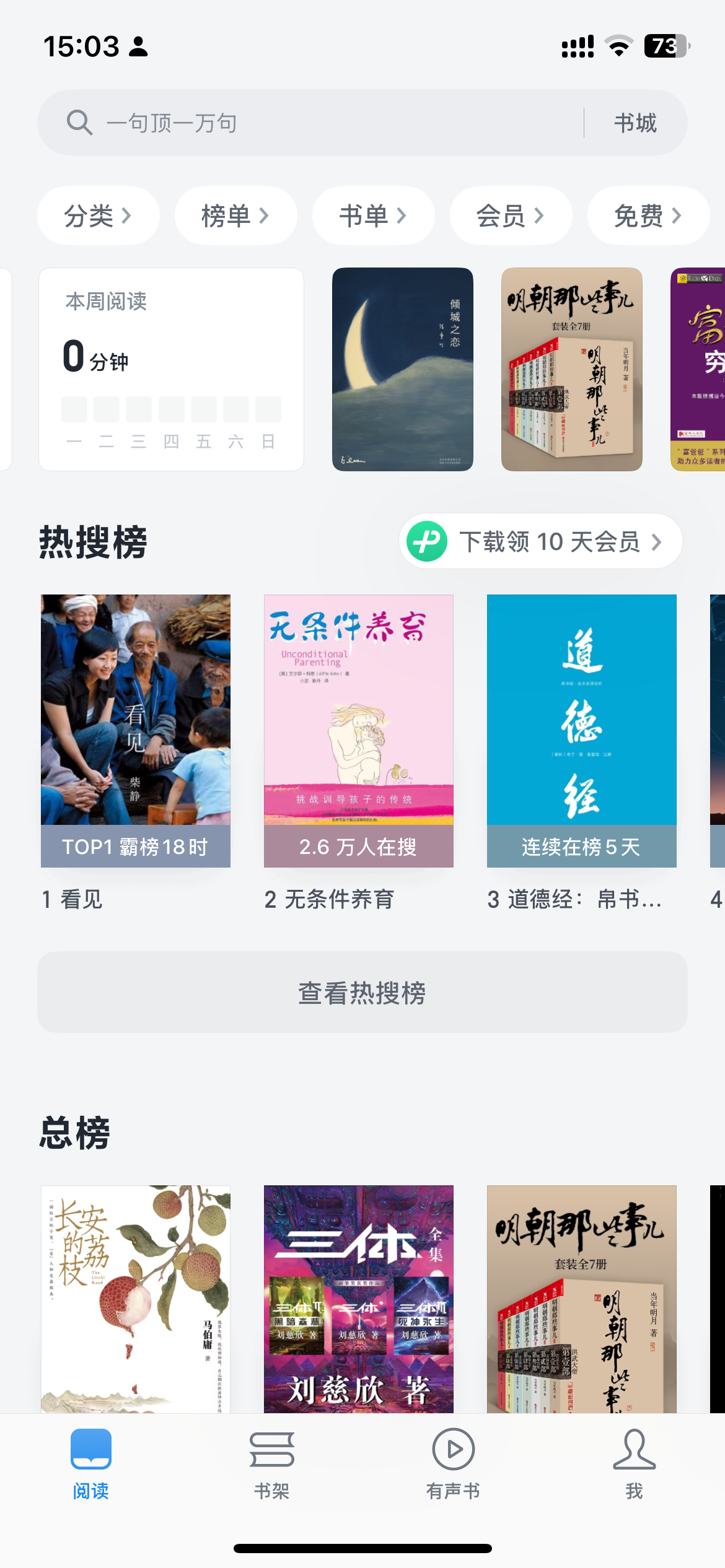Open the 会员 membership chip

510,216
